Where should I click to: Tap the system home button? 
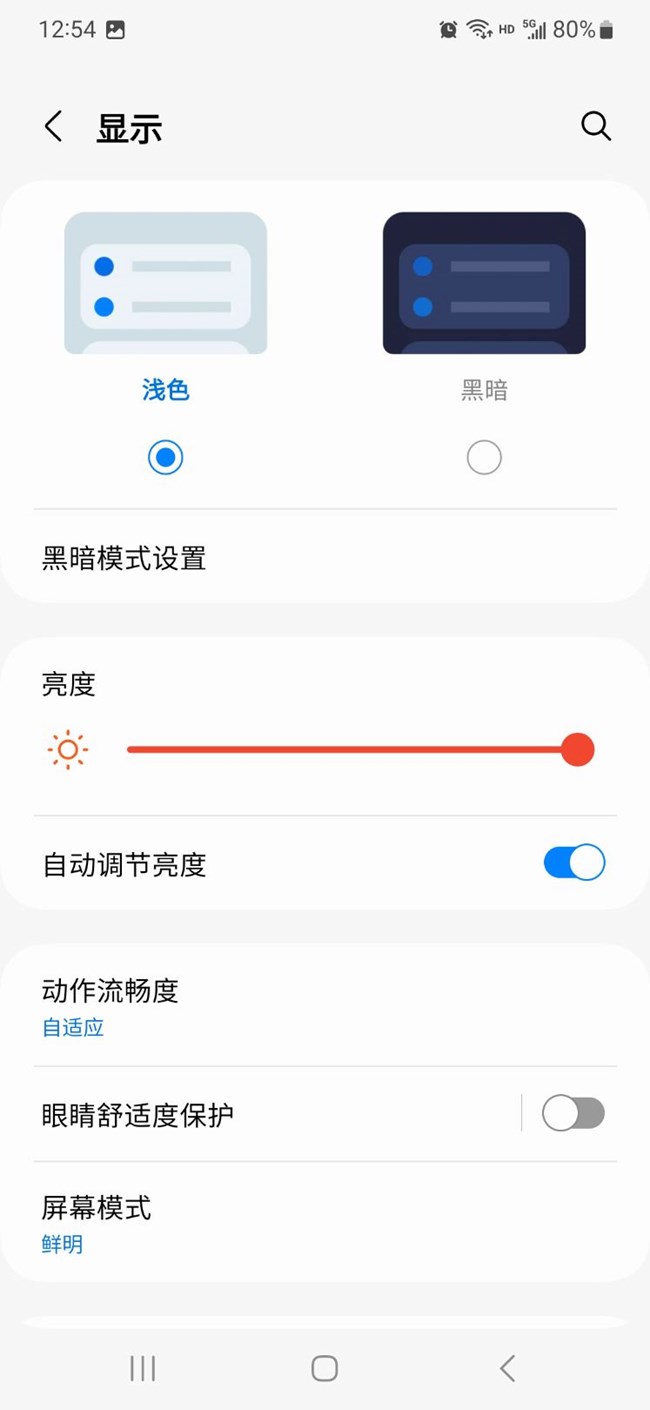coord(324,1368)
